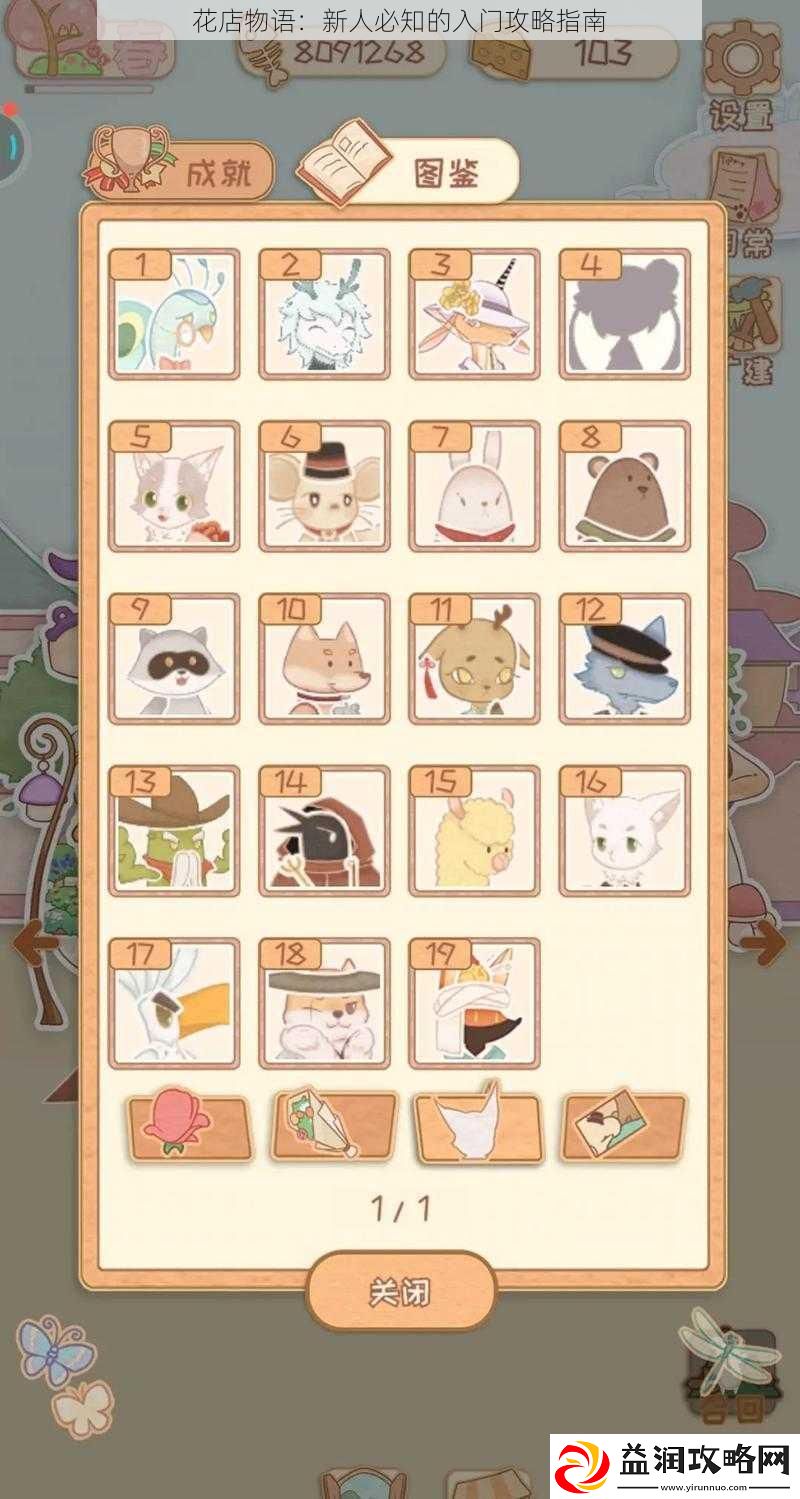The height and width of the screenshot is (1499, 800).
Task: Go to the previous page arrow
Action: tap(36, 942)
